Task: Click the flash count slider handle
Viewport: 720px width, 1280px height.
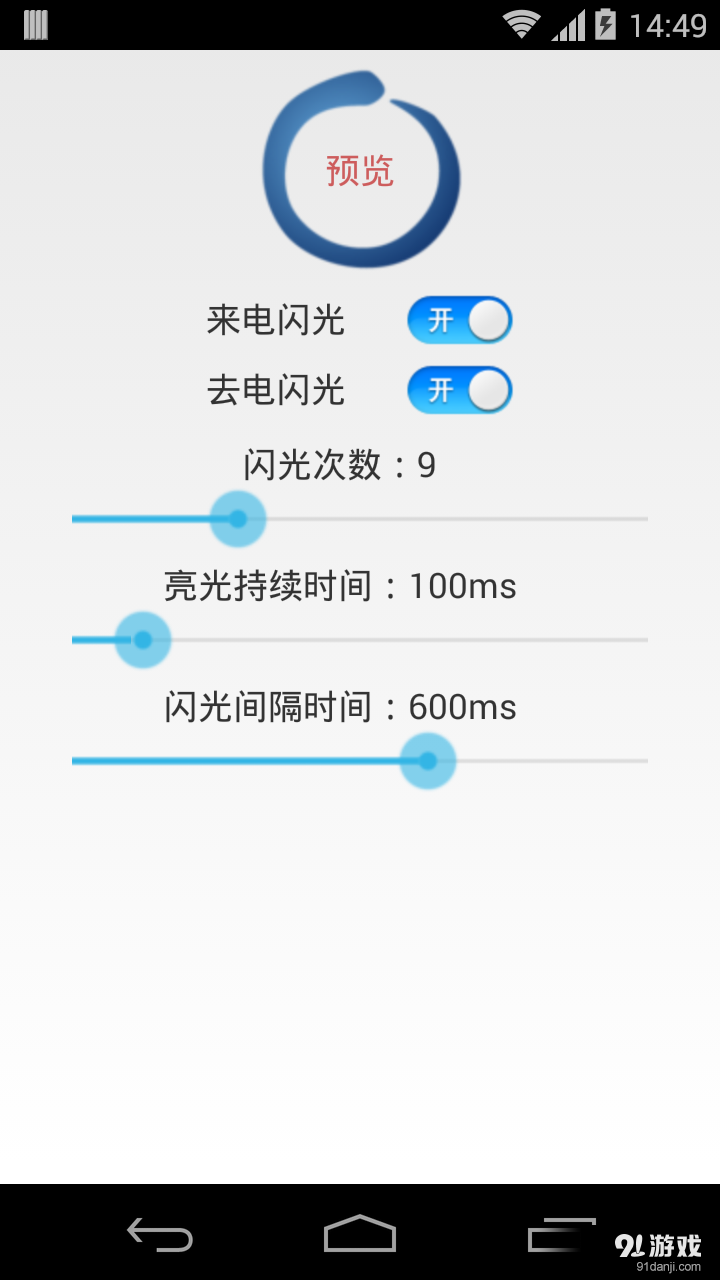Action: pos(237,519)
